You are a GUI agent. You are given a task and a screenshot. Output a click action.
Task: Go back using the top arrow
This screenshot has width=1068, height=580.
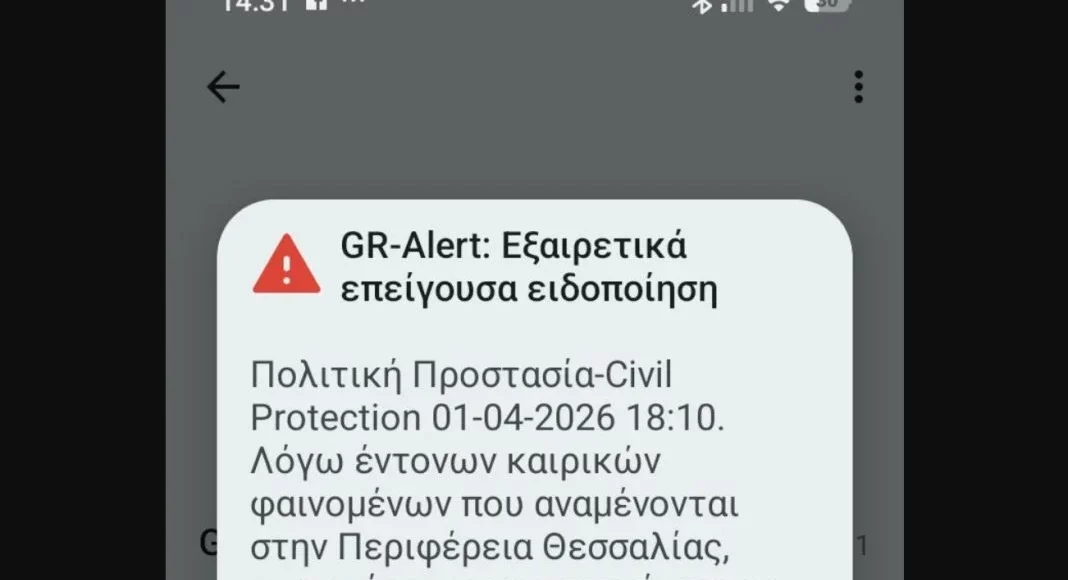[223, 88]
